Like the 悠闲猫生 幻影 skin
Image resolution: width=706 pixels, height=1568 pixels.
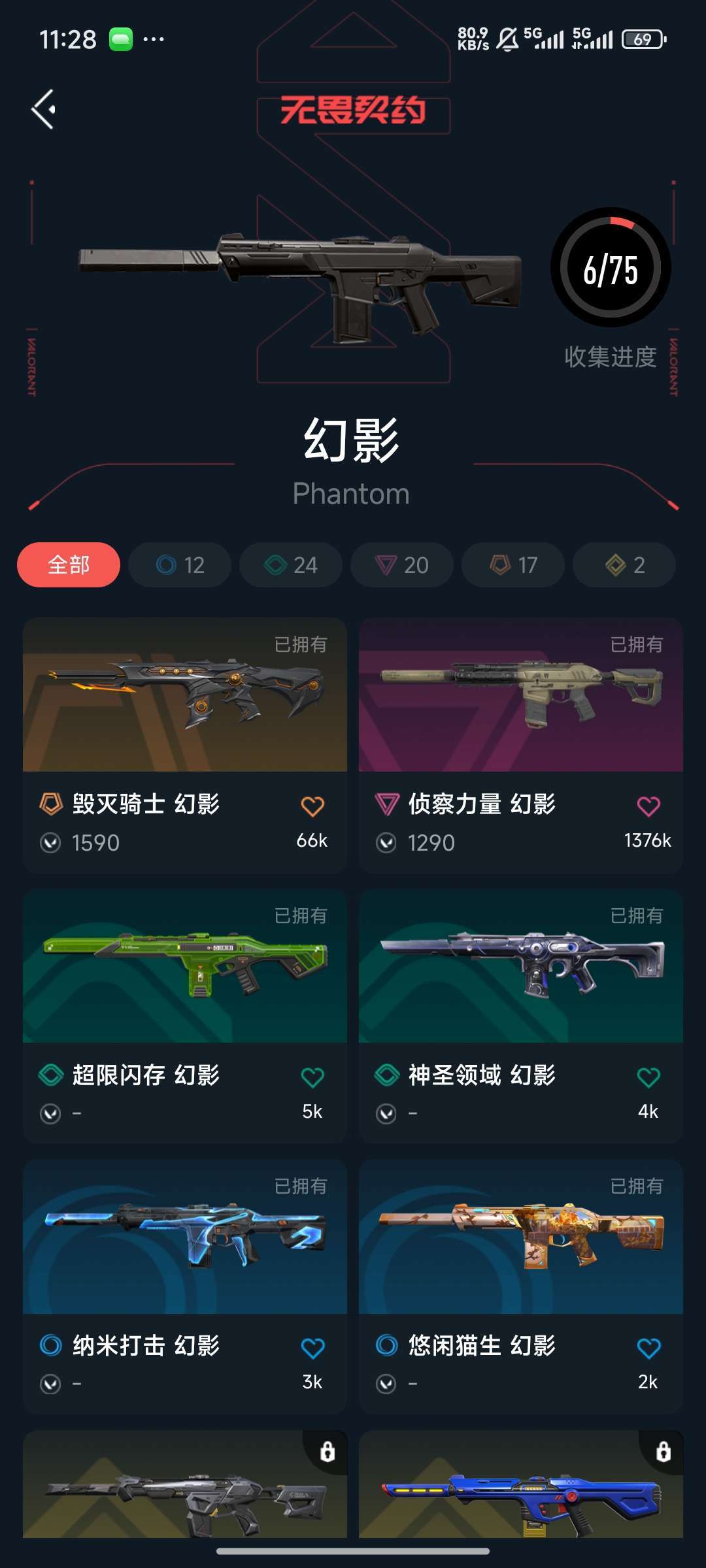[x=648, y=1348]
